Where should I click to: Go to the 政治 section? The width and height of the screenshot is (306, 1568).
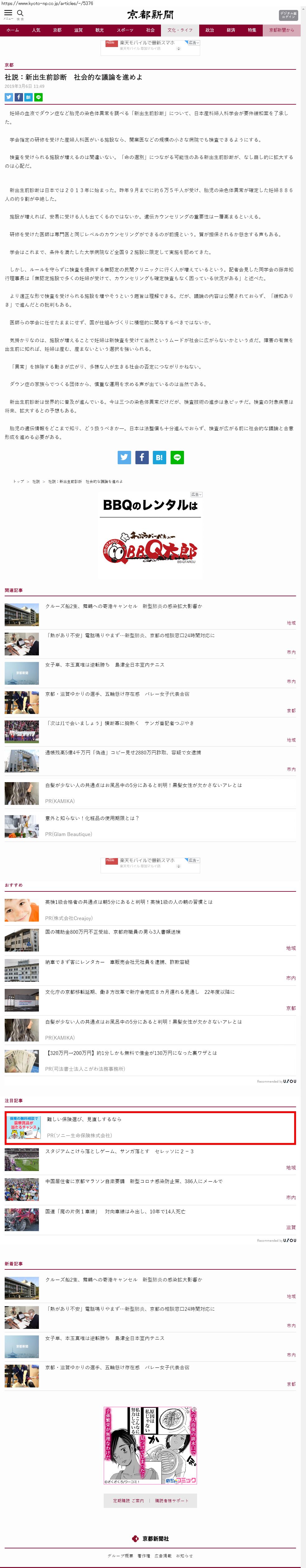(209, 30)
